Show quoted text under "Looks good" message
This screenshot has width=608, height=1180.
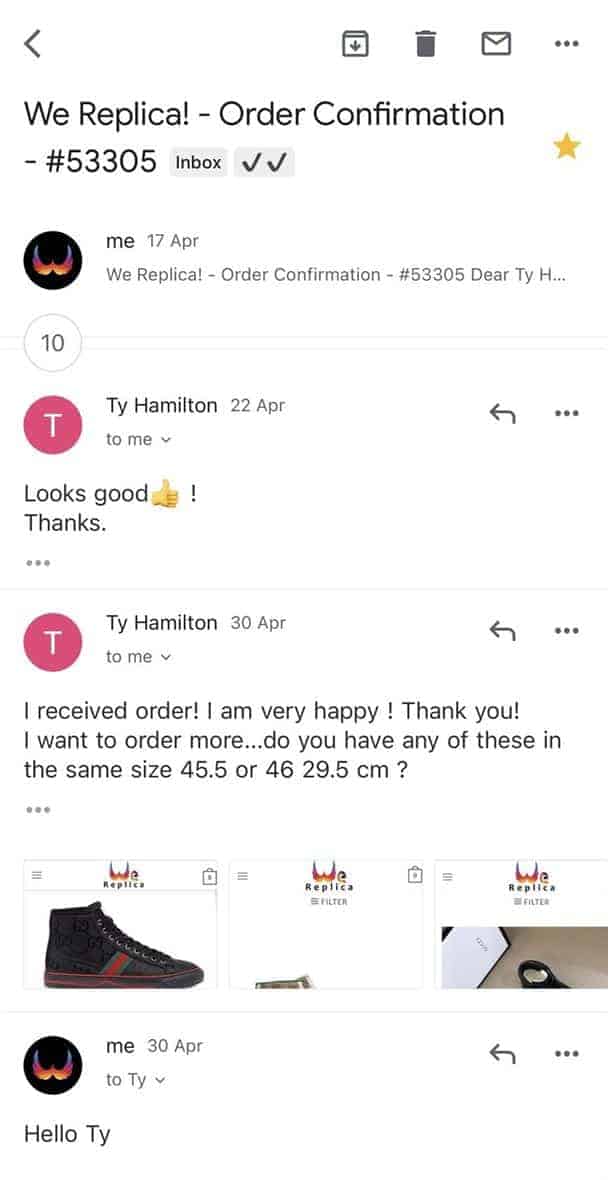tap(38, 562)
